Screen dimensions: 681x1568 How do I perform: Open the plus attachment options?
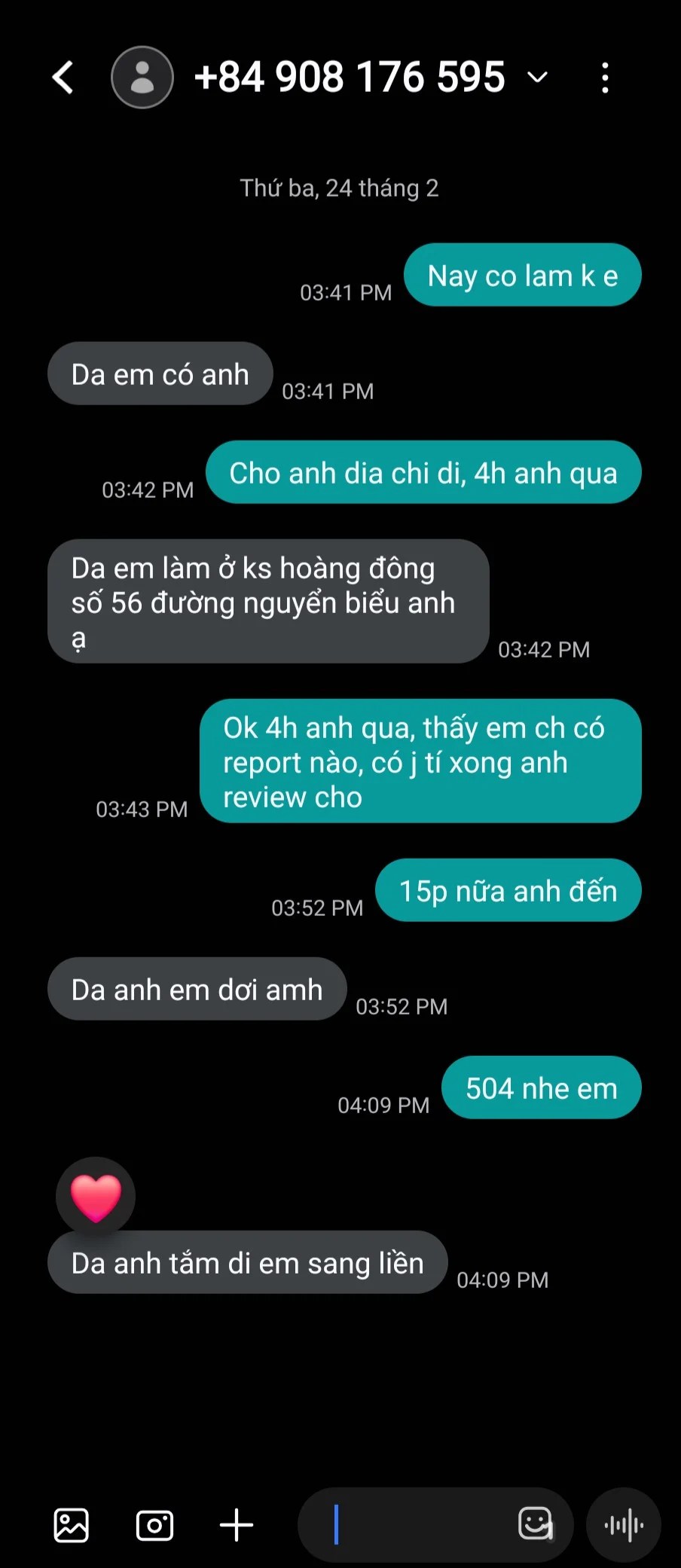pos(237,1525)
